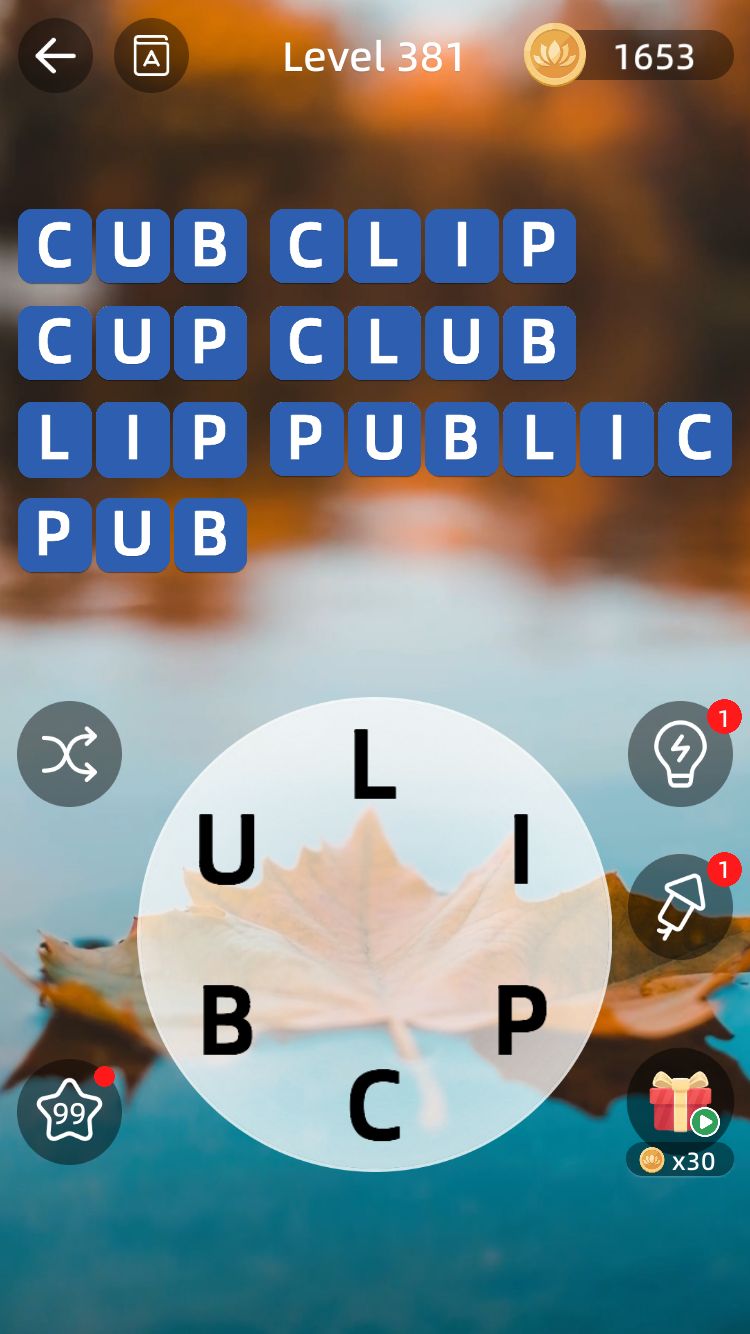Image resolution: width=750 pixels, height=1334 pixels.
Task: Select letter I in the wheel
Action: point(520,850)
